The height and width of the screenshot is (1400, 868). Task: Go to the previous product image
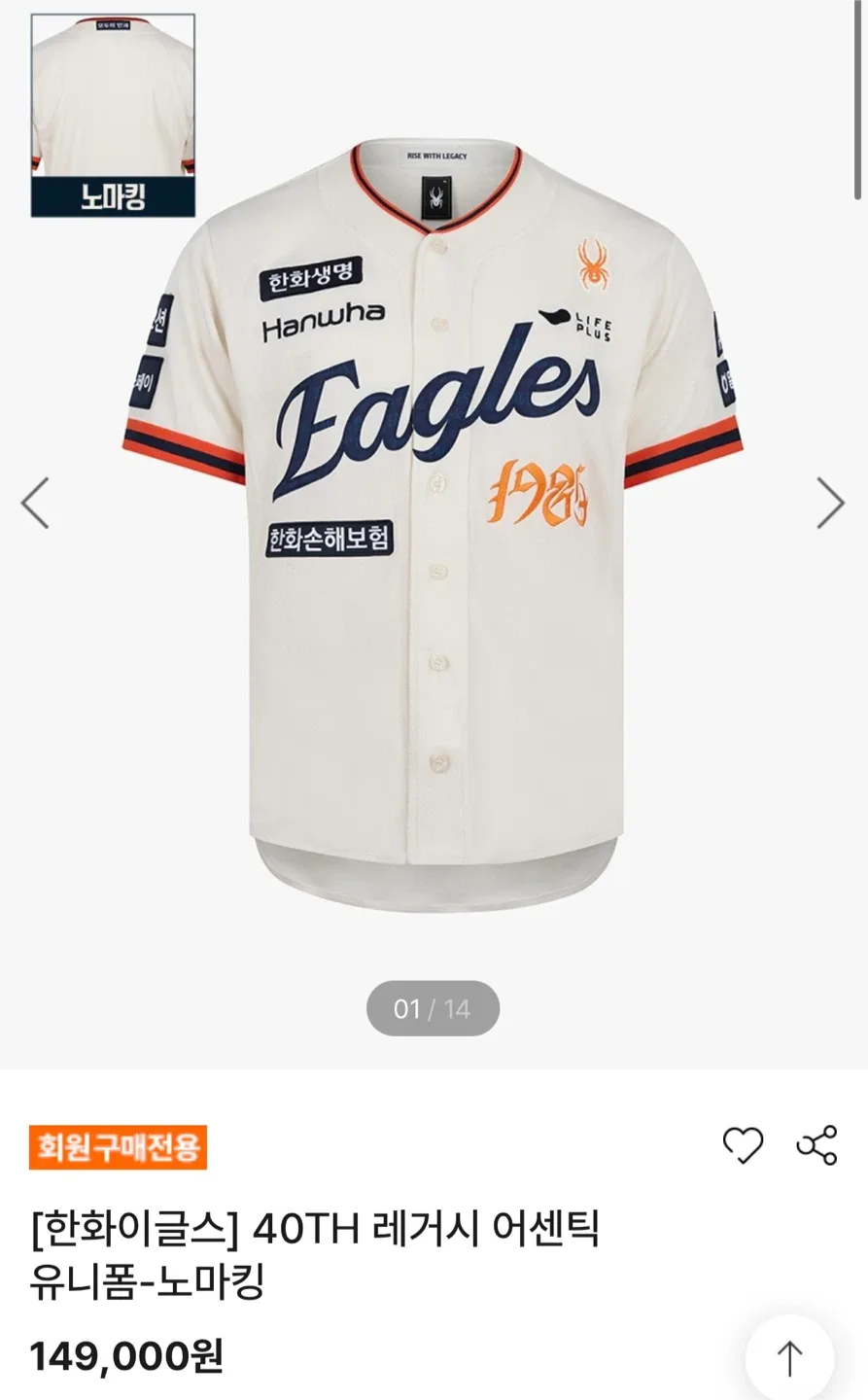click(x=35, y=503)
